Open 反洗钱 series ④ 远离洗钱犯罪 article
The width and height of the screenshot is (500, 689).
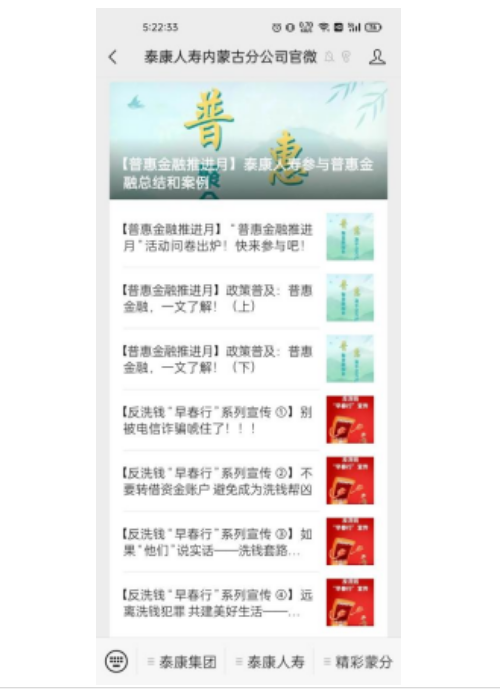click(x=248, y=603)
